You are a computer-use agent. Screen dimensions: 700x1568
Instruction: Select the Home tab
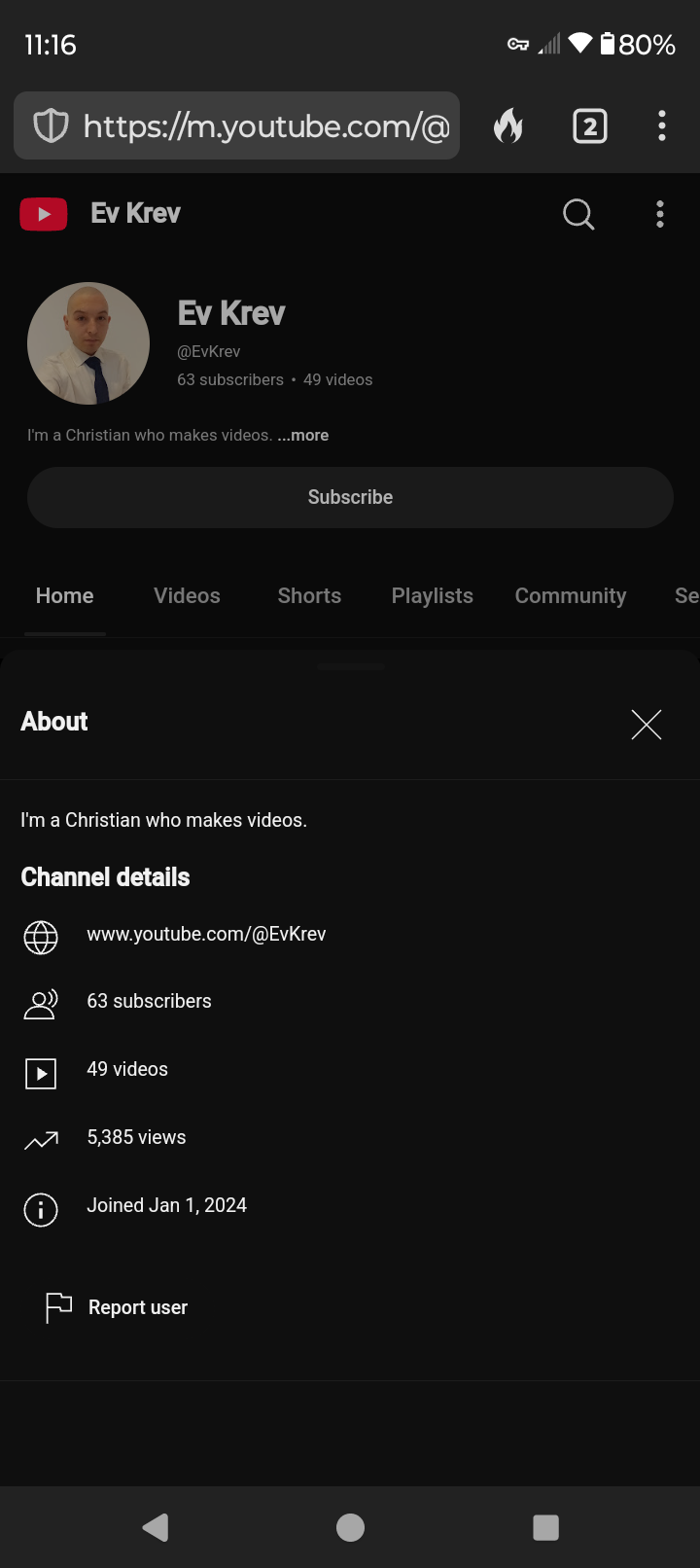pos(65,595)
